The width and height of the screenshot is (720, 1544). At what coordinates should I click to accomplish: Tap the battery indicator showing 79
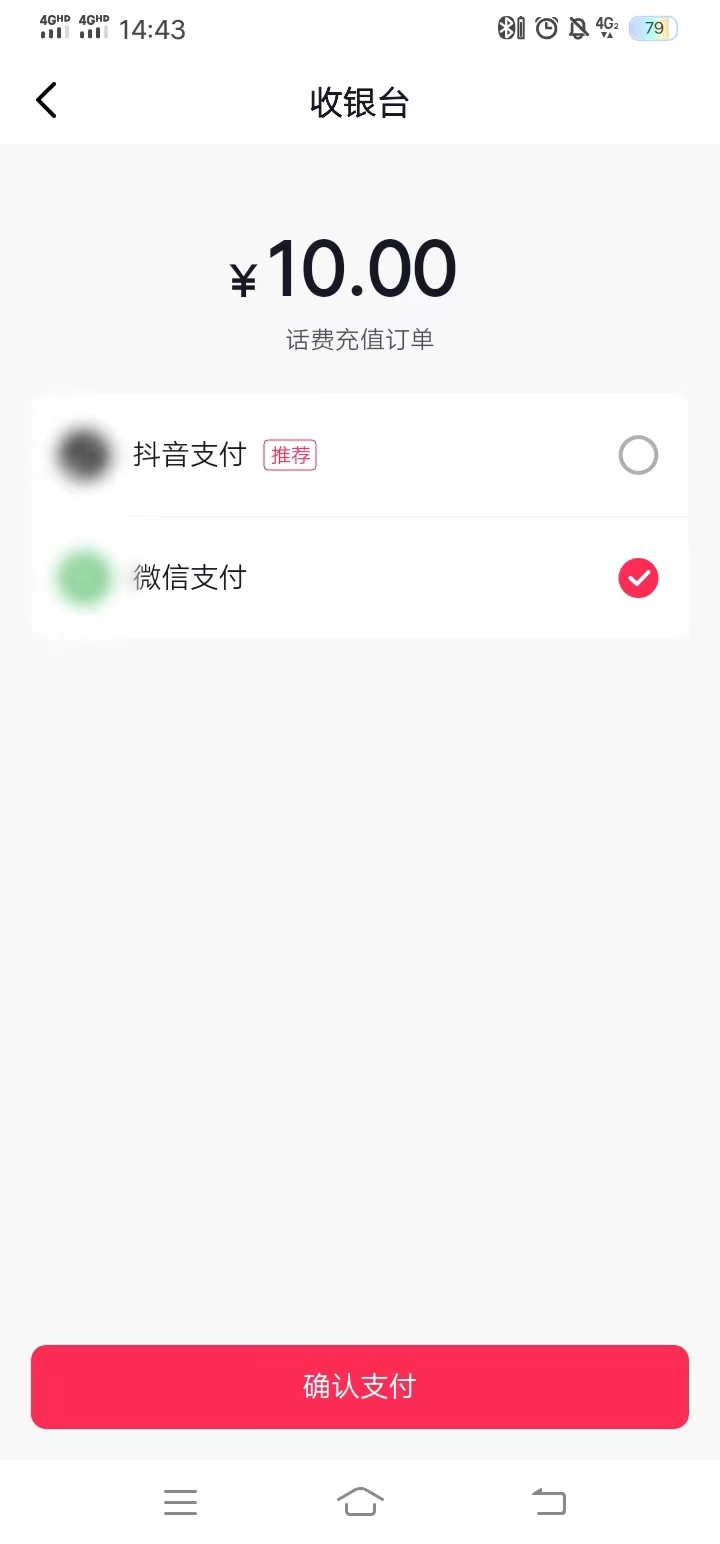pyautogui.click(x=653, y=29)
